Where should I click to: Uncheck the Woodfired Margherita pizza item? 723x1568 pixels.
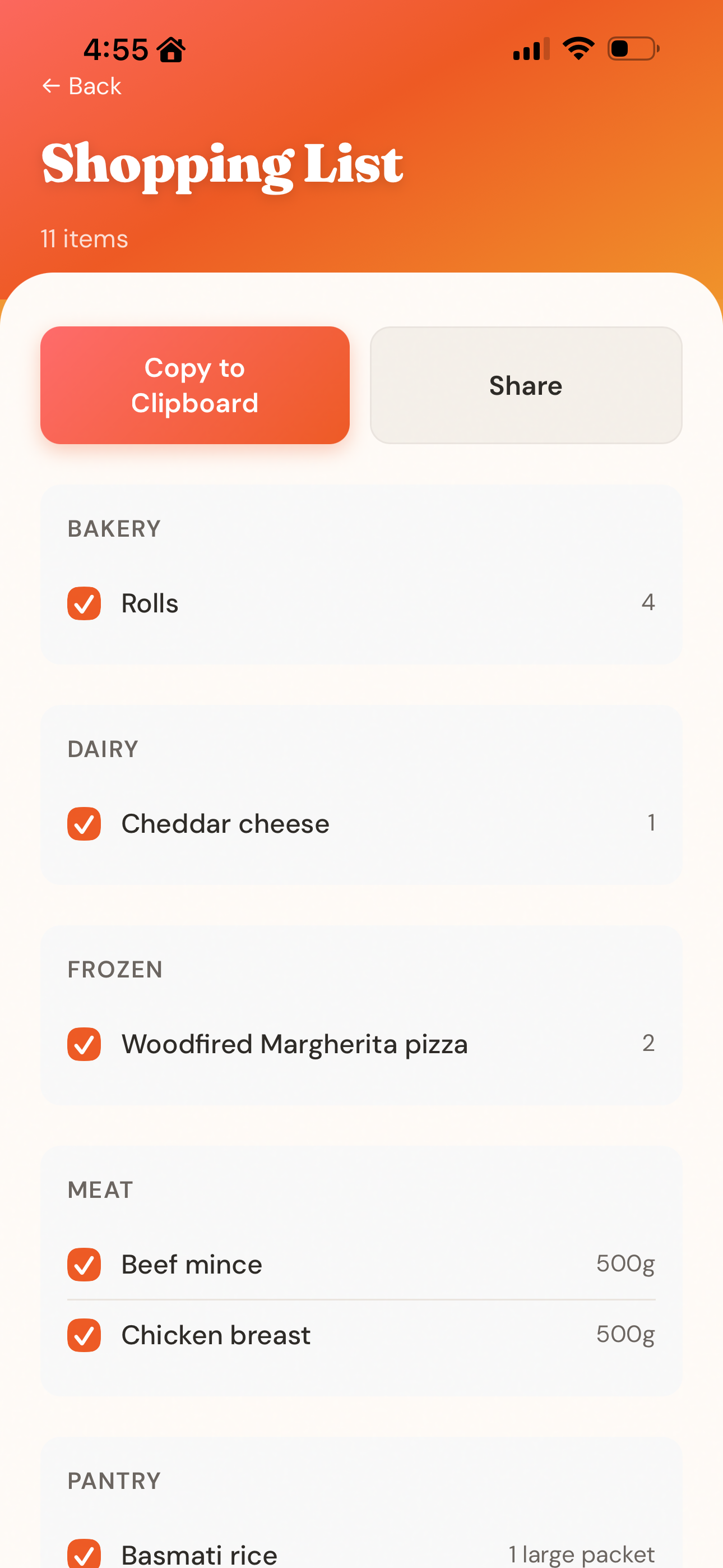click(x=84, y=1044)
